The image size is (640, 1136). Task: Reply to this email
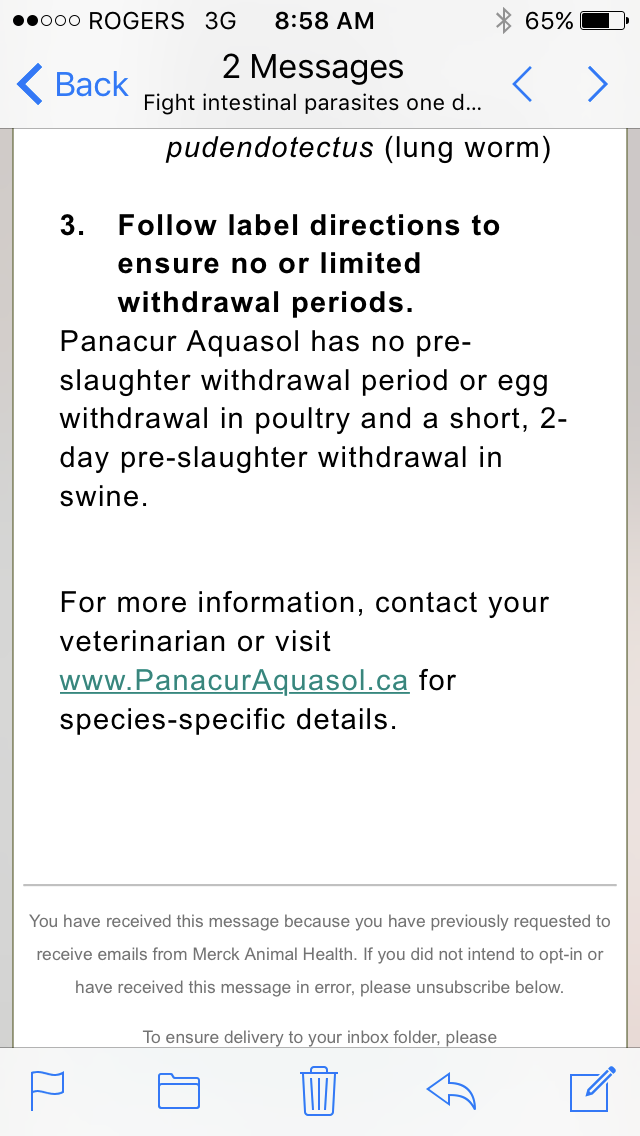coord(451,1090)
